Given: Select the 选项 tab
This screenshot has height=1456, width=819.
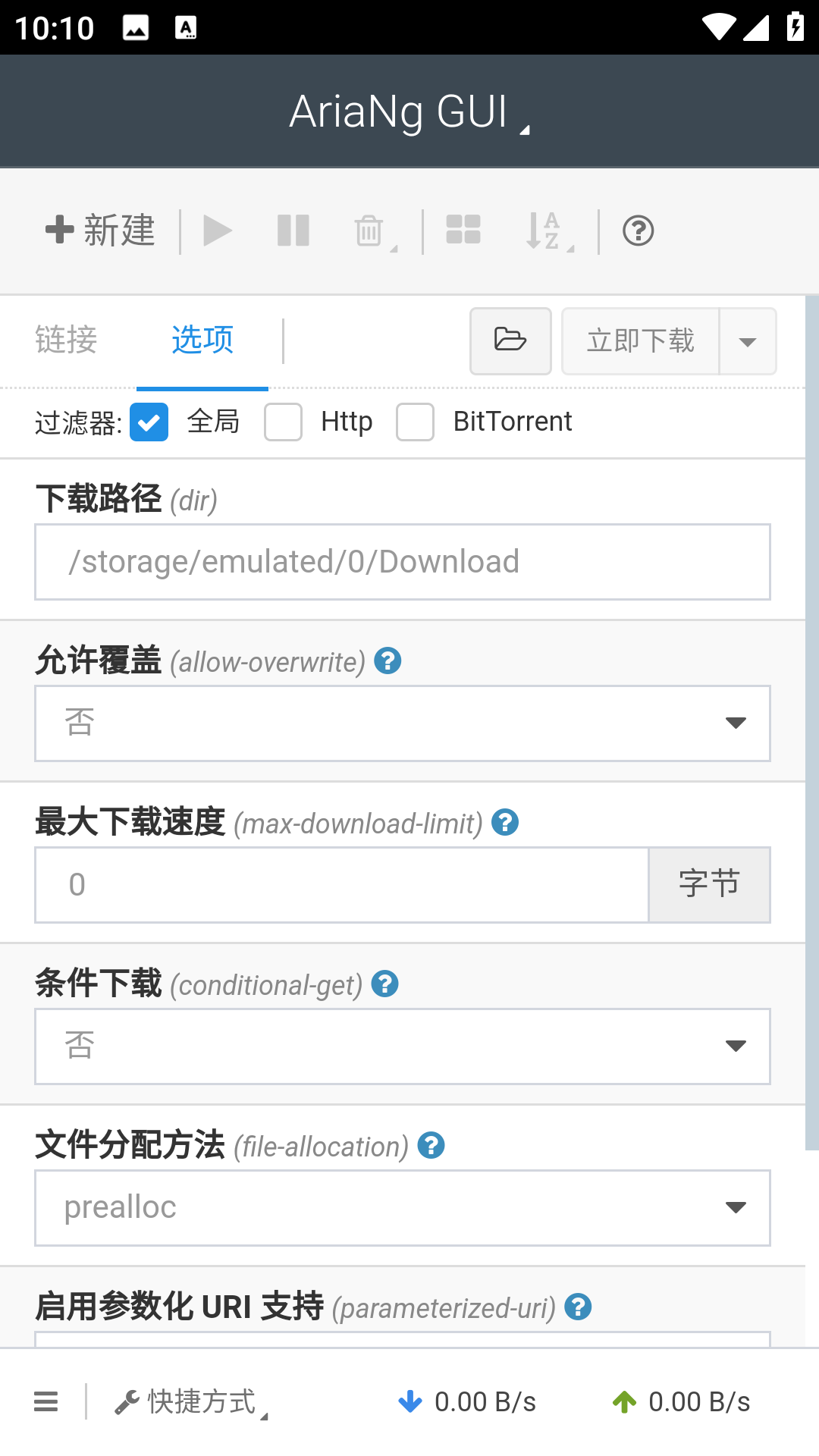Looking at the screenshot, I should coord(202,340).
